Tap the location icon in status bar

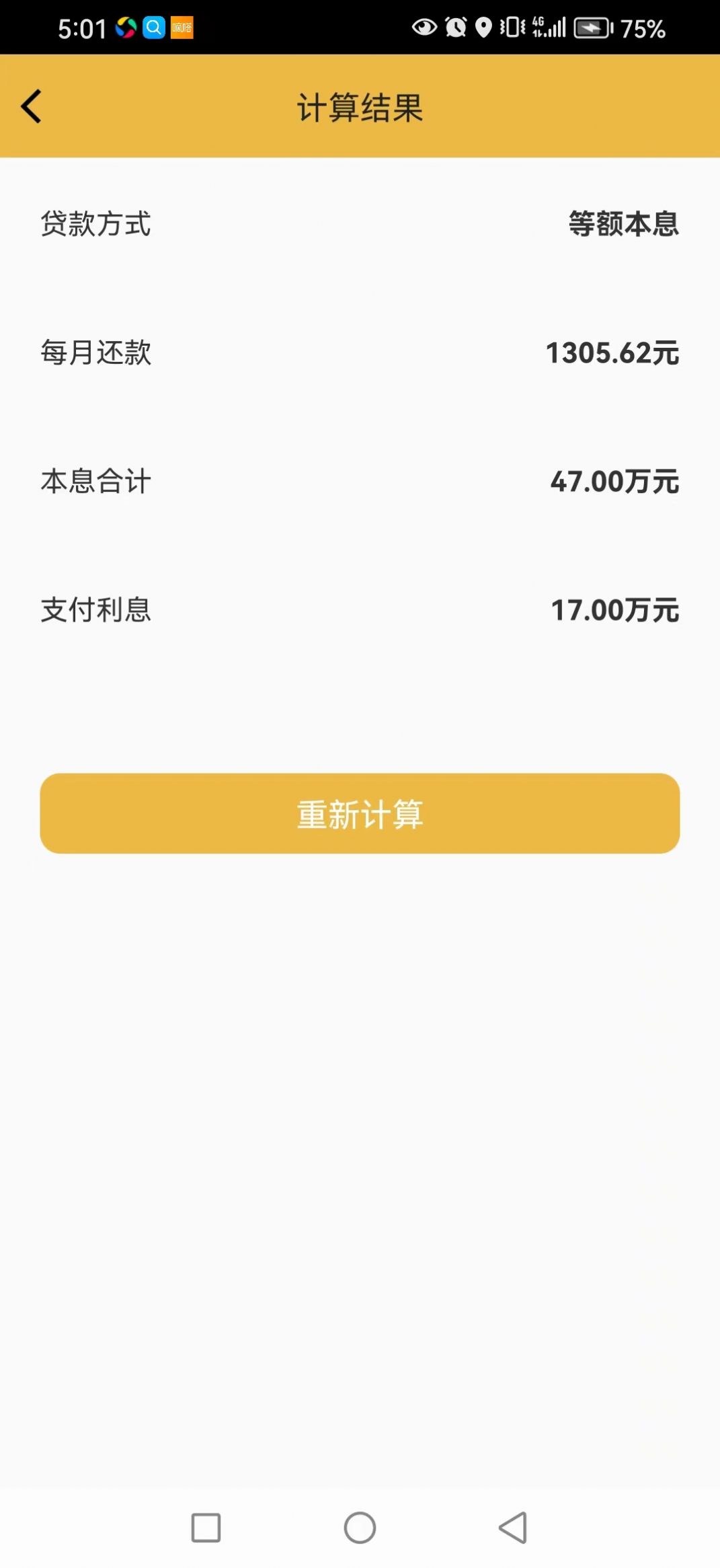point(483,27)
